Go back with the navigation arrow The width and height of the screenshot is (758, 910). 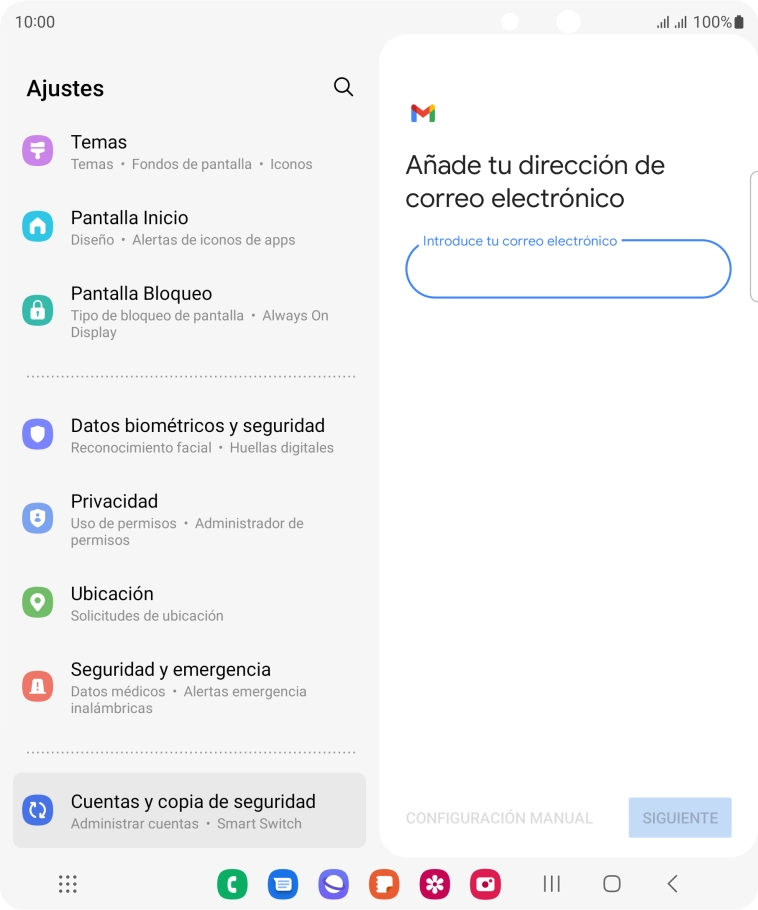click(672, 884)
